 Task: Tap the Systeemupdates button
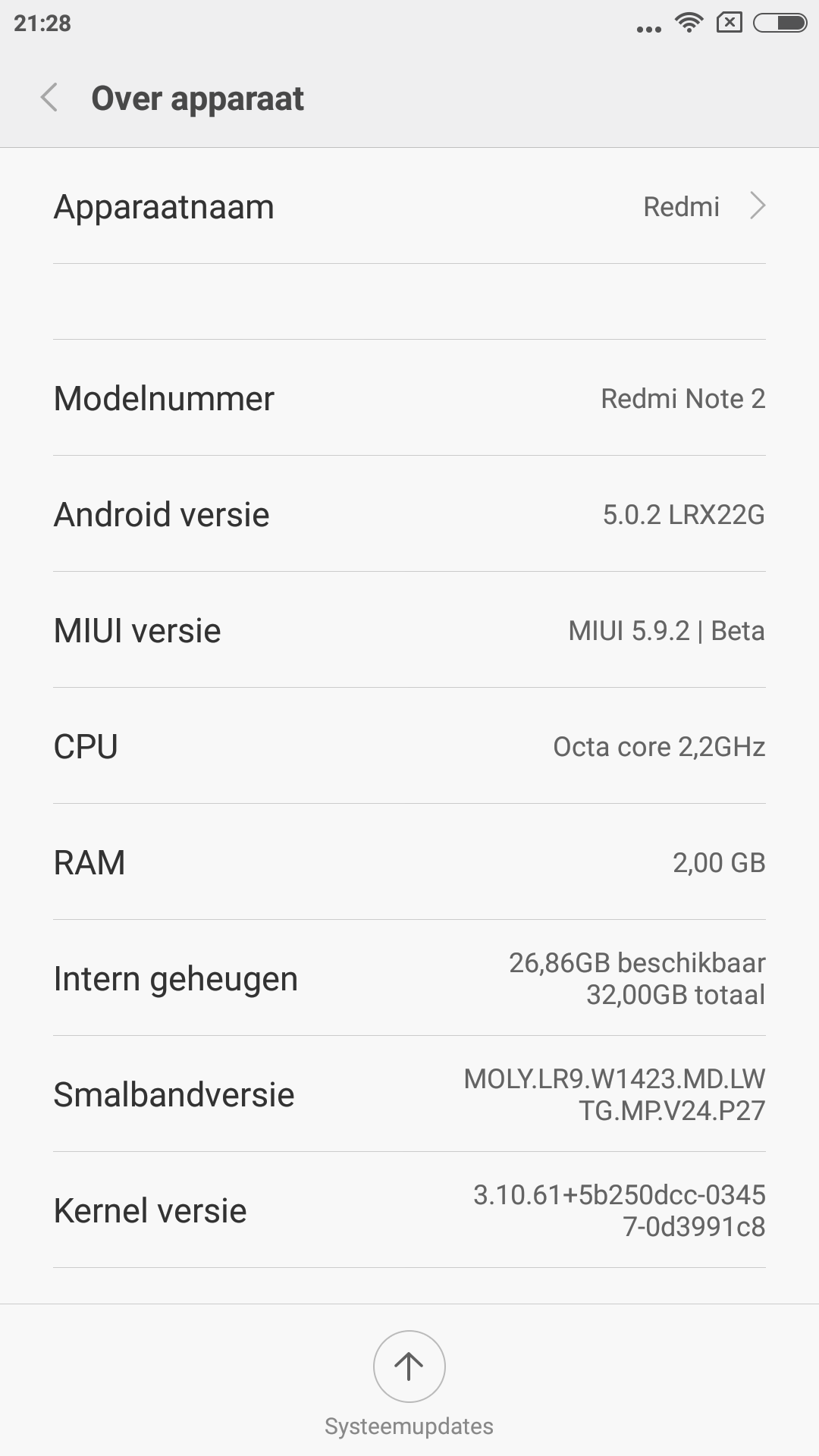[409, 1367]
